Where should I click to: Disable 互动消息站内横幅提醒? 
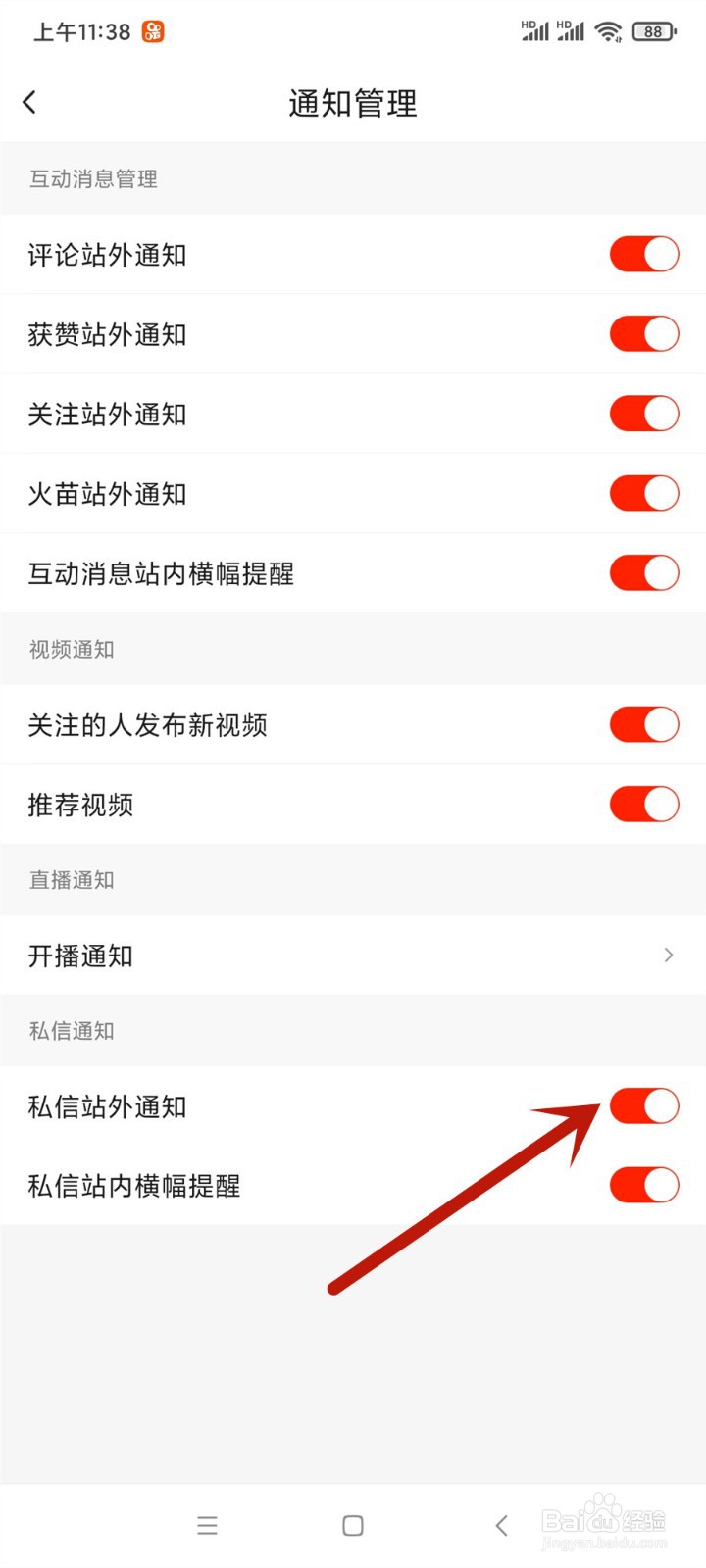tap(643, 573)
